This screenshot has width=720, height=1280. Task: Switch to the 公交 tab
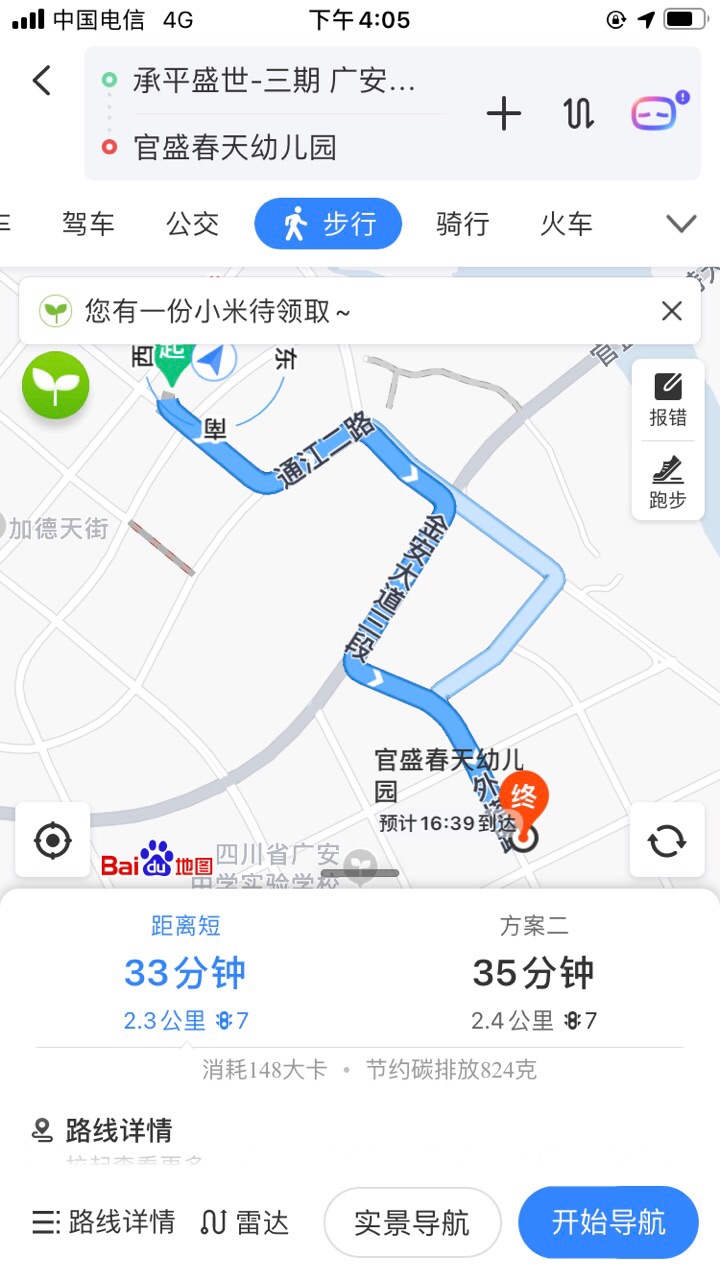[192, 224]
